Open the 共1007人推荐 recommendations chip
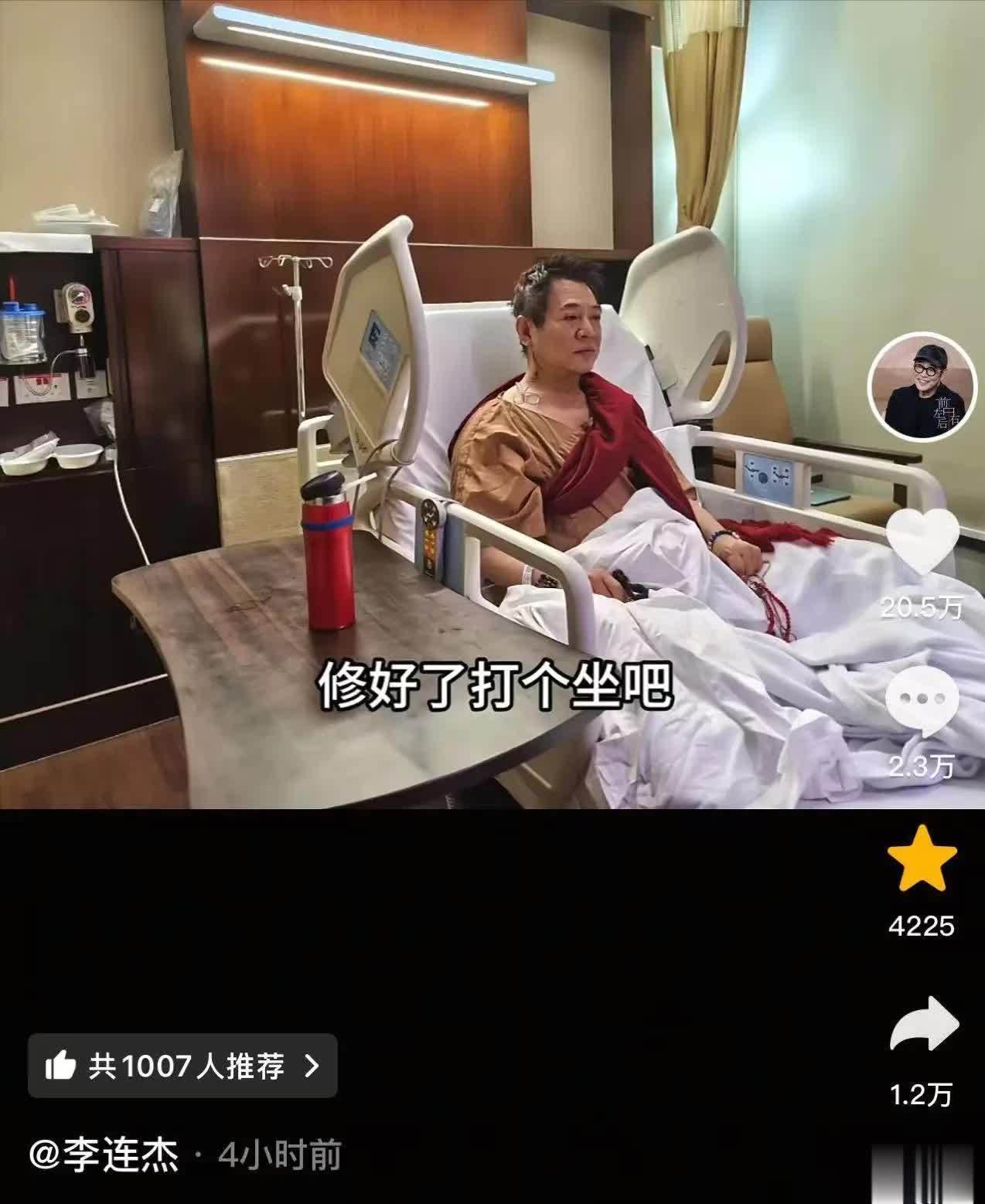Image resolution: width=985 pixels, height=1204 pixels. (x=182, y=1066)
